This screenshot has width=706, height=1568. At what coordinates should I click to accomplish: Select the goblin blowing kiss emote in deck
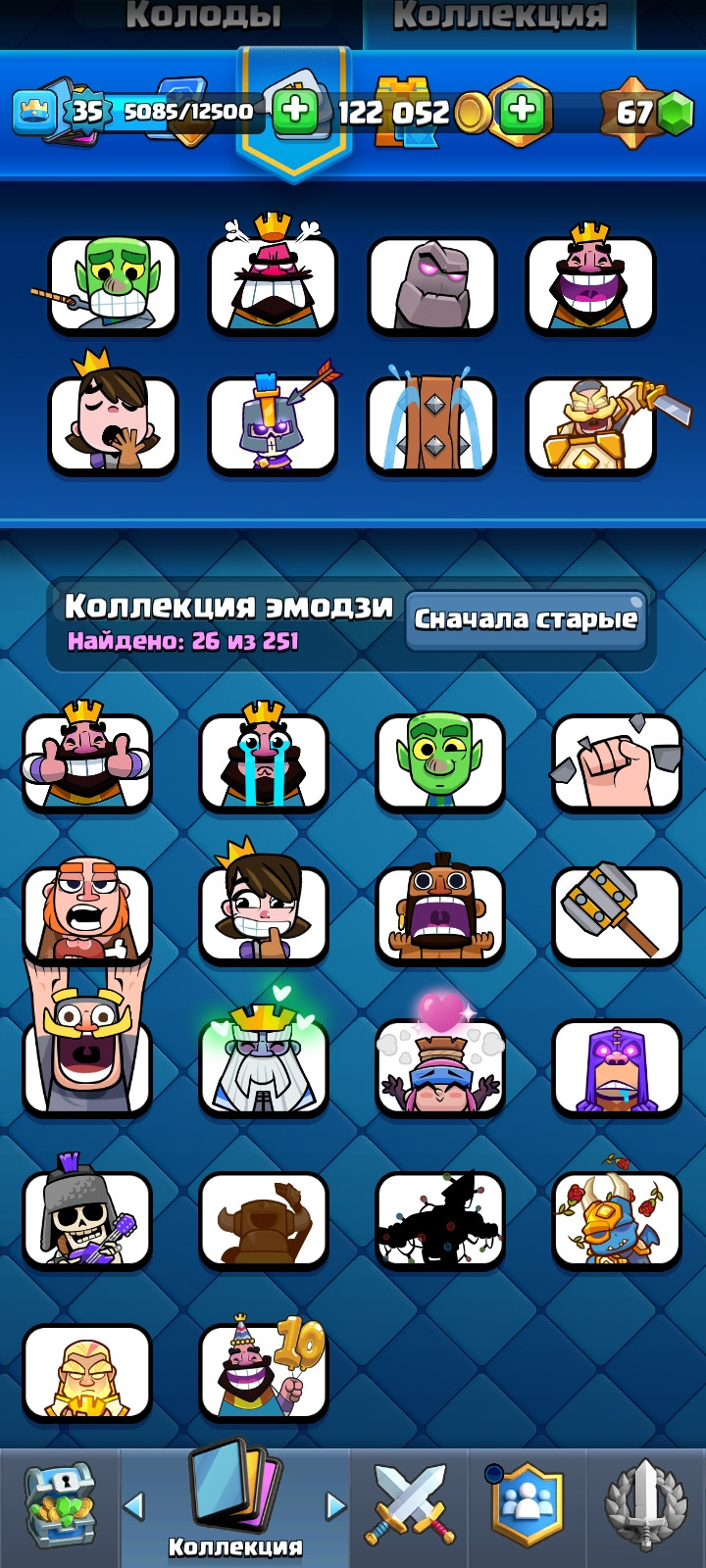click(113, 284)
